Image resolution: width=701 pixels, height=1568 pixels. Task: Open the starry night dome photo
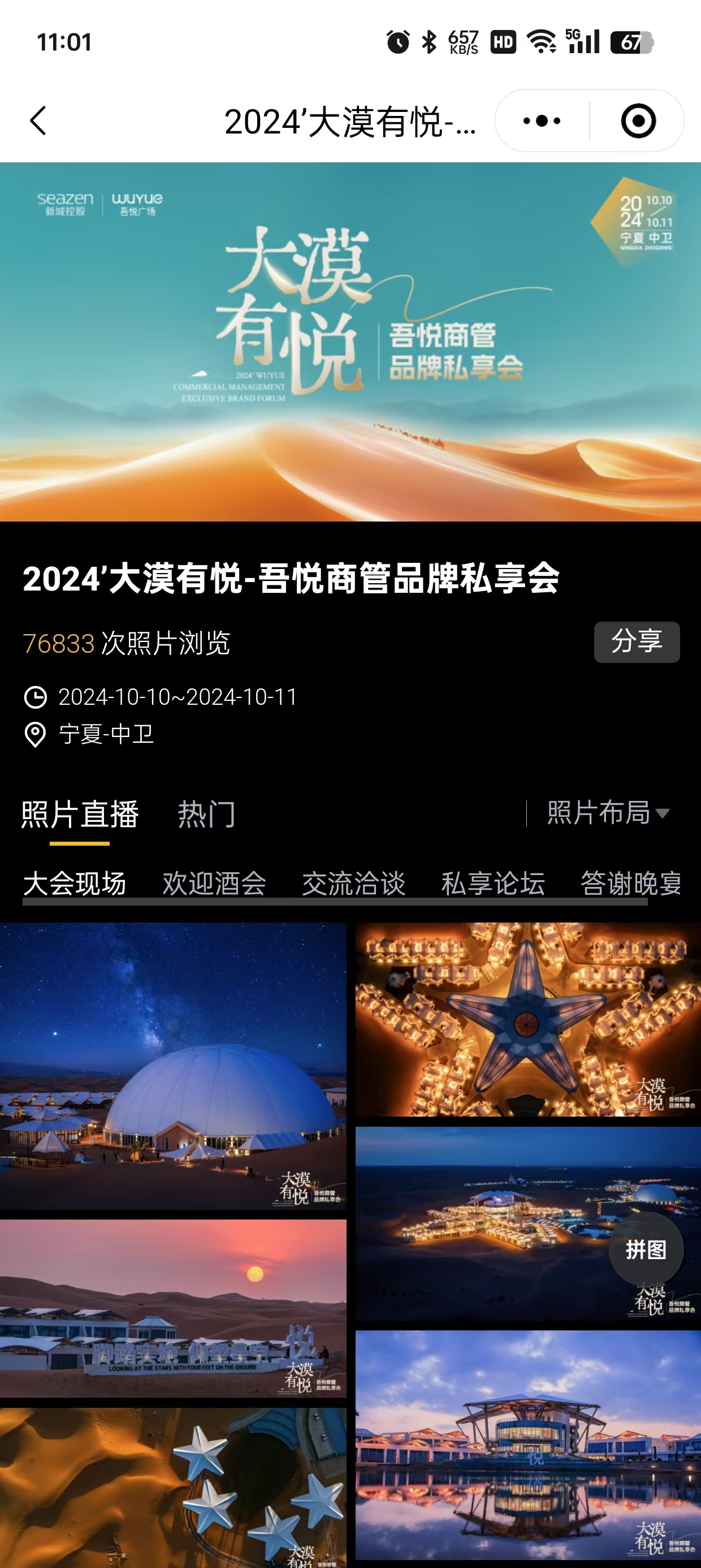173,1066
